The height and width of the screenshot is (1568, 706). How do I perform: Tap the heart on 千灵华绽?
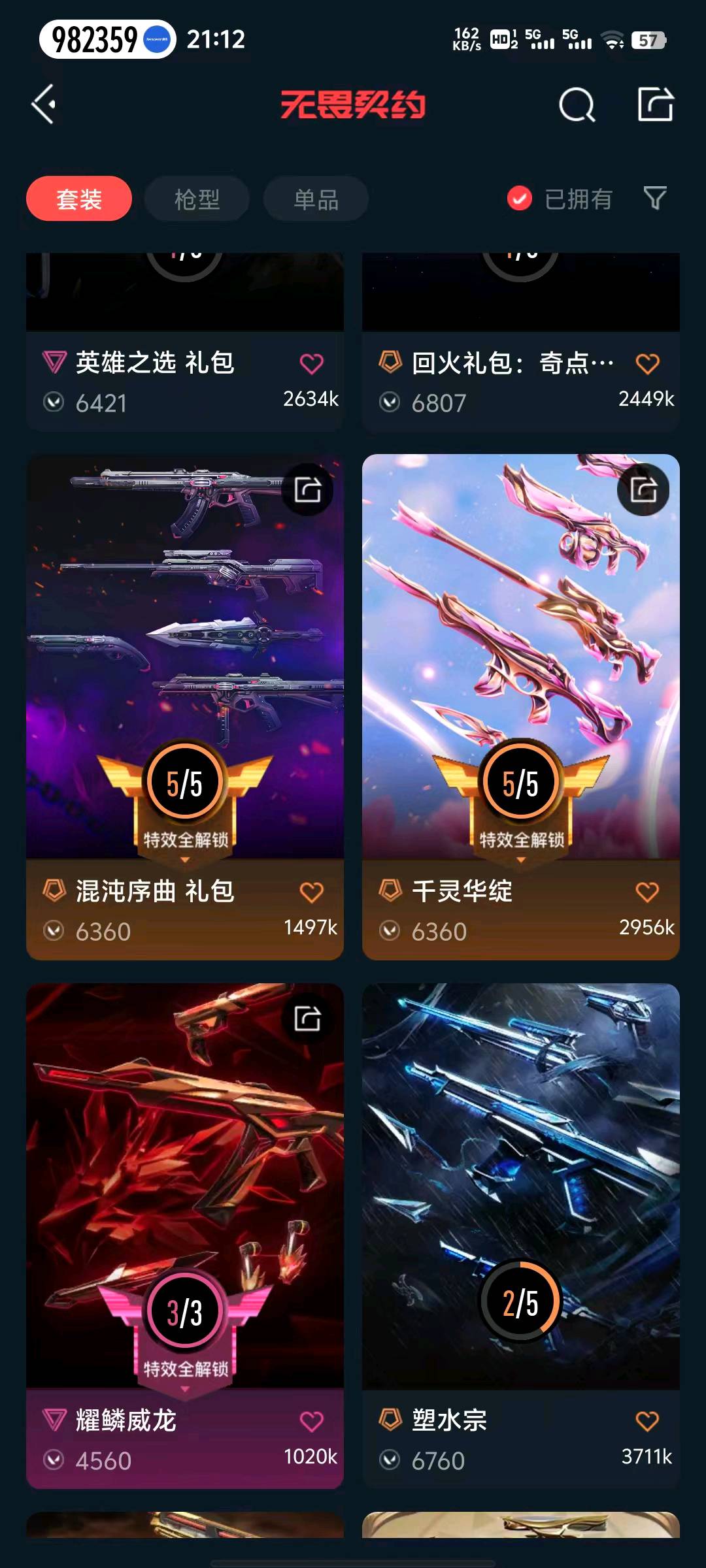coord(647,892)
